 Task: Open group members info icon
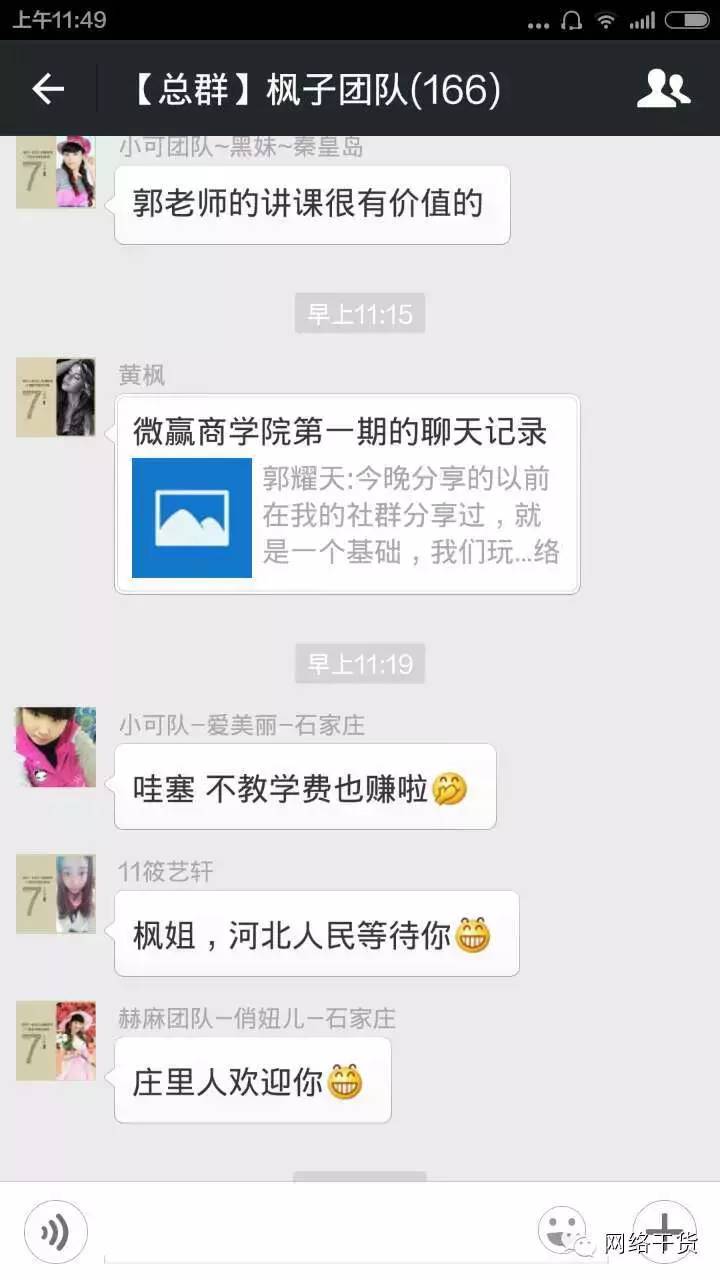[663, 90]
